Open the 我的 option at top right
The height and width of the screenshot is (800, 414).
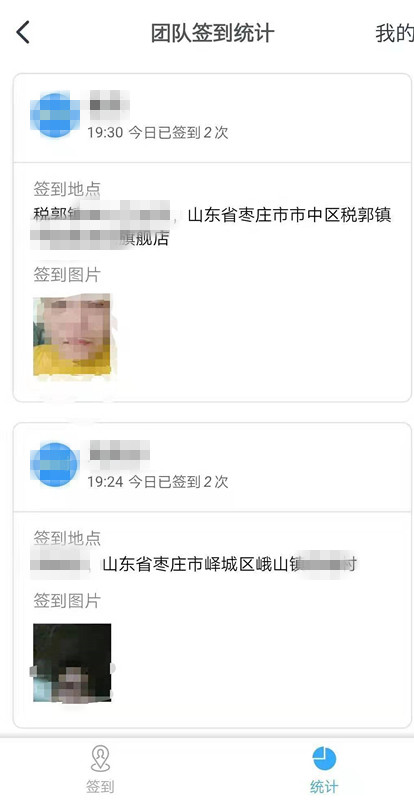click(394, 34)
